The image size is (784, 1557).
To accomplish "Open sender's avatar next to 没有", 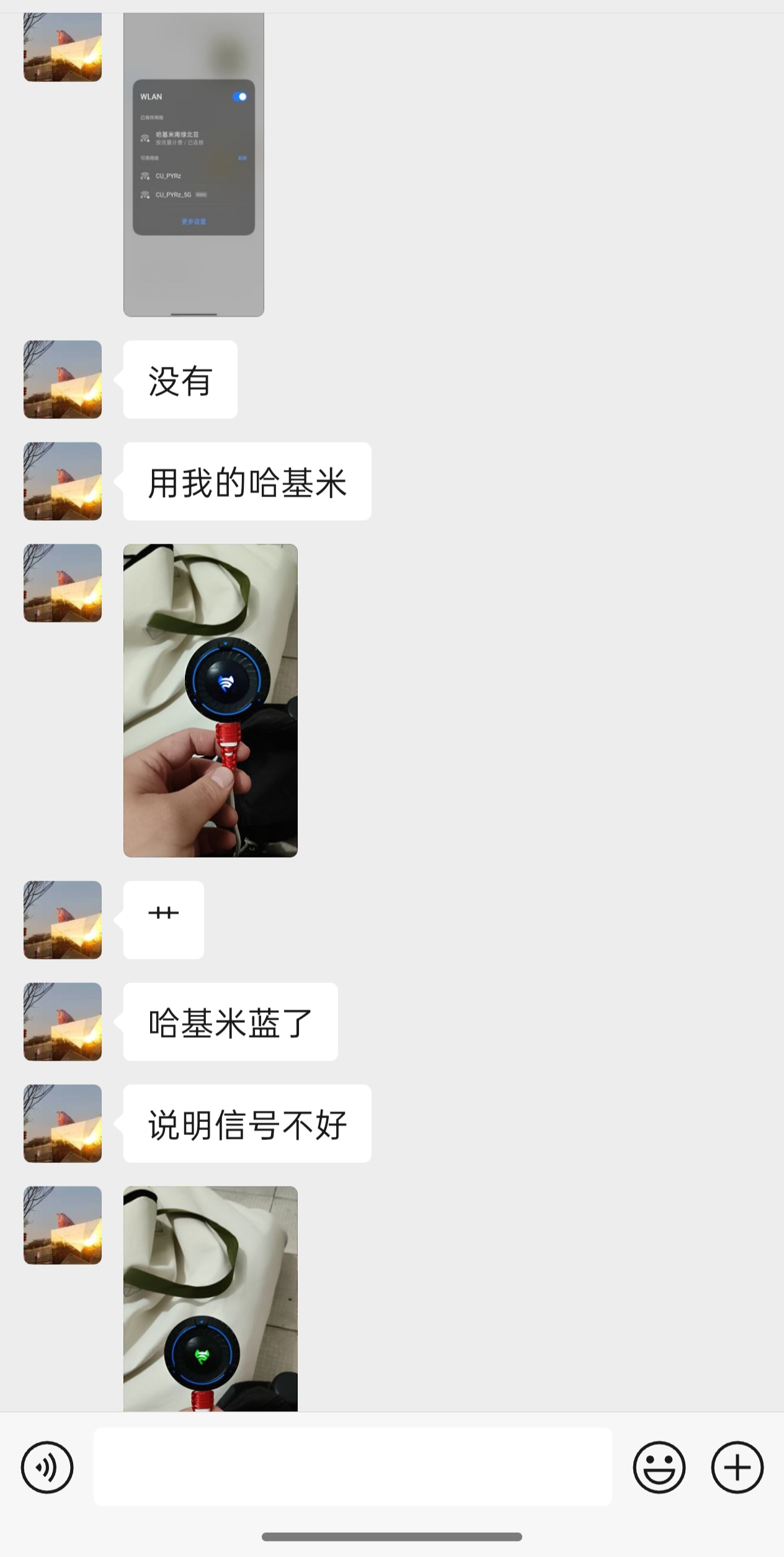I will (x=63, y=379).
